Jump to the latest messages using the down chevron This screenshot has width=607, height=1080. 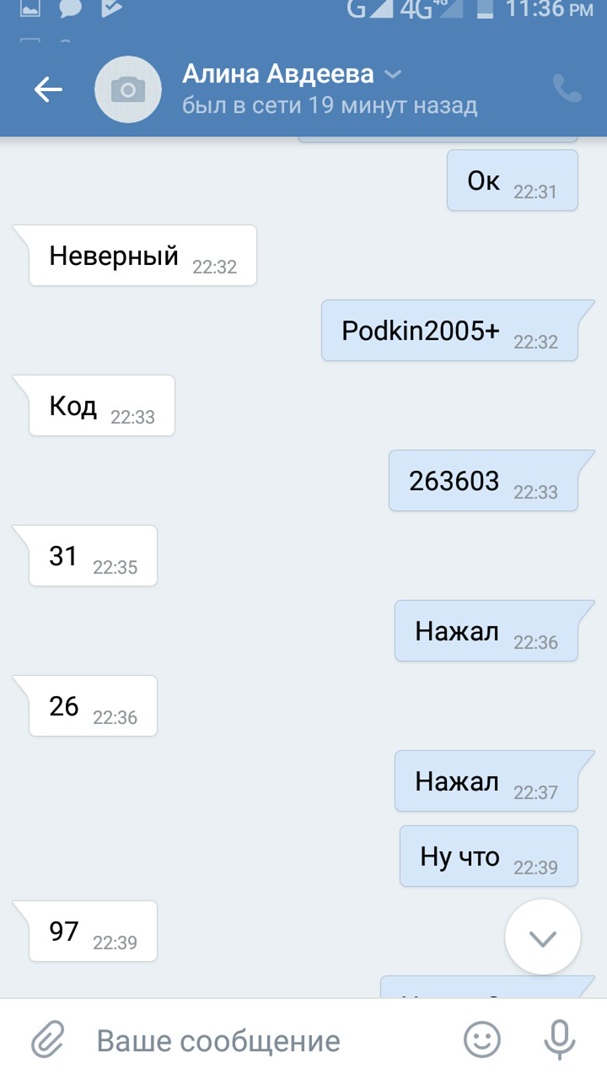pyautogui.click(x=542, y=938)
